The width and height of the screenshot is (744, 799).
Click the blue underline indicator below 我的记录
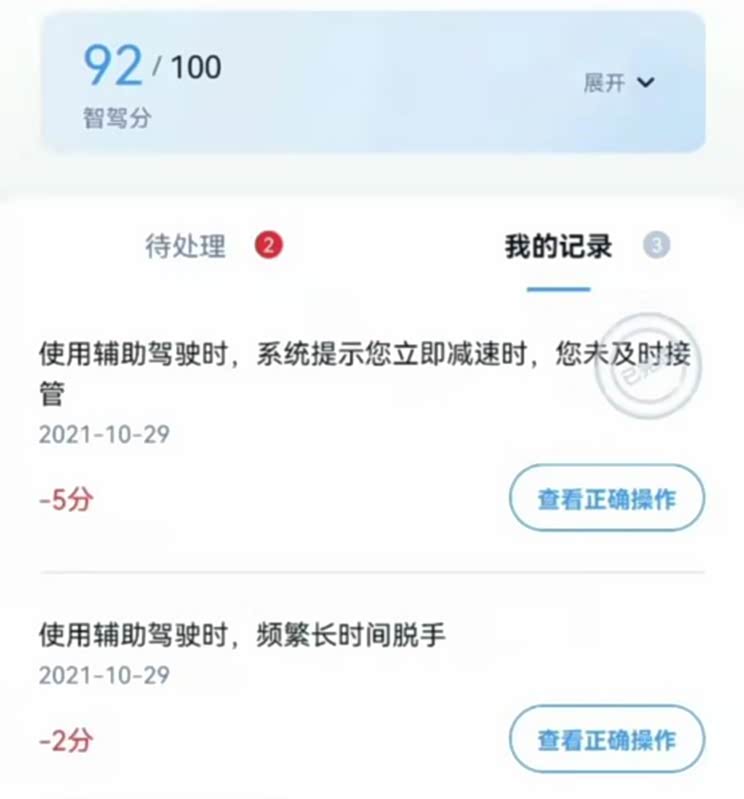(557, 283)
